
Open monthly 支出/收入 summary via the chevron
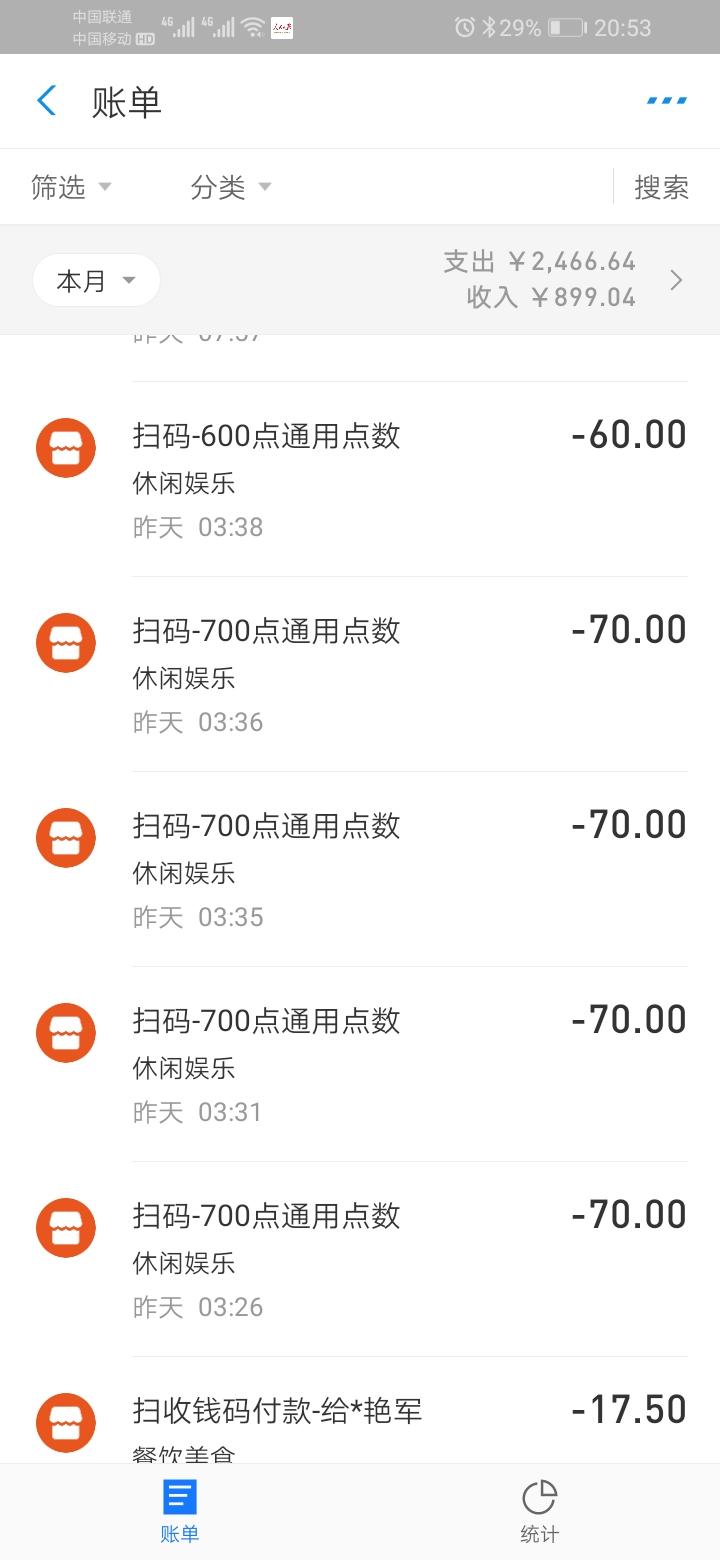click(x=676, y=280)
